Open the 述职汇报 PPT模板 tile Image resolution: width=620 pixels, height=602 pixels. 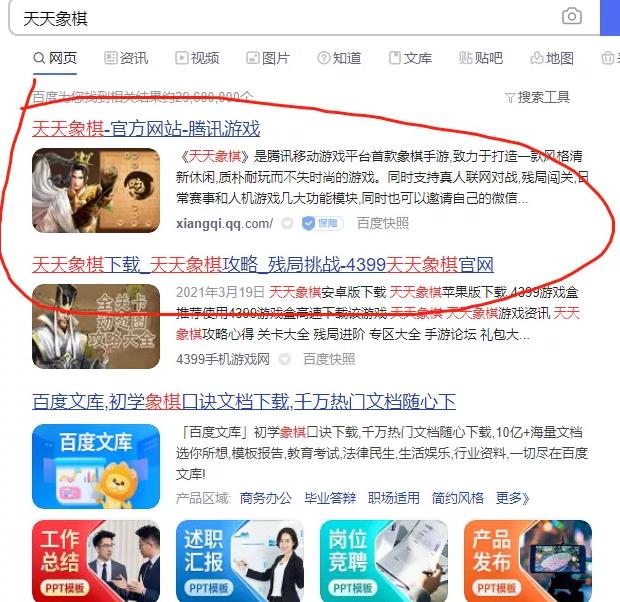(239, 560)
